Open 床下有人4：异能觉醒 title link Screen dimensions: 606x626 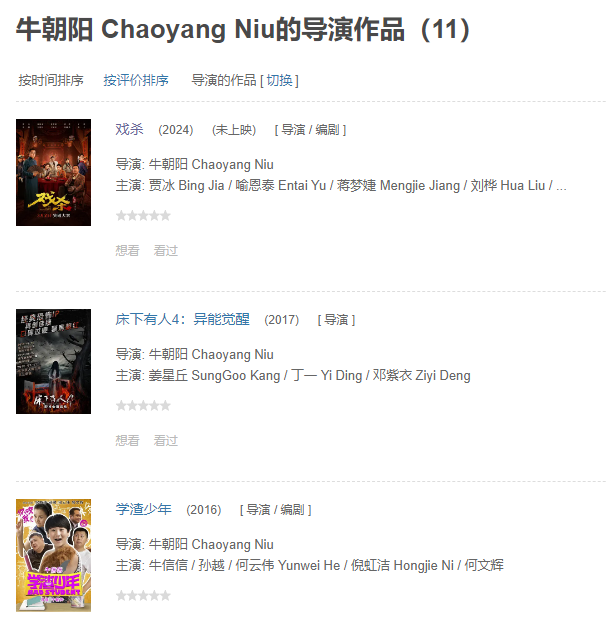coord(183,319)
